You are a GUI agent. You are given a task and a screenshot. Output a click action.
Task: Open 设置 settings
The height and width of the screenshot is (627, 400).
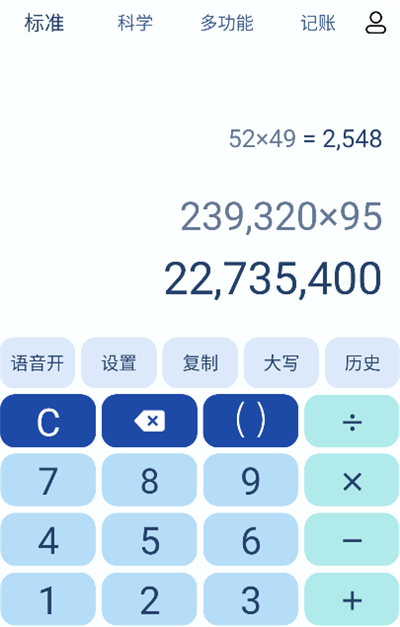(x=118, y=363)
